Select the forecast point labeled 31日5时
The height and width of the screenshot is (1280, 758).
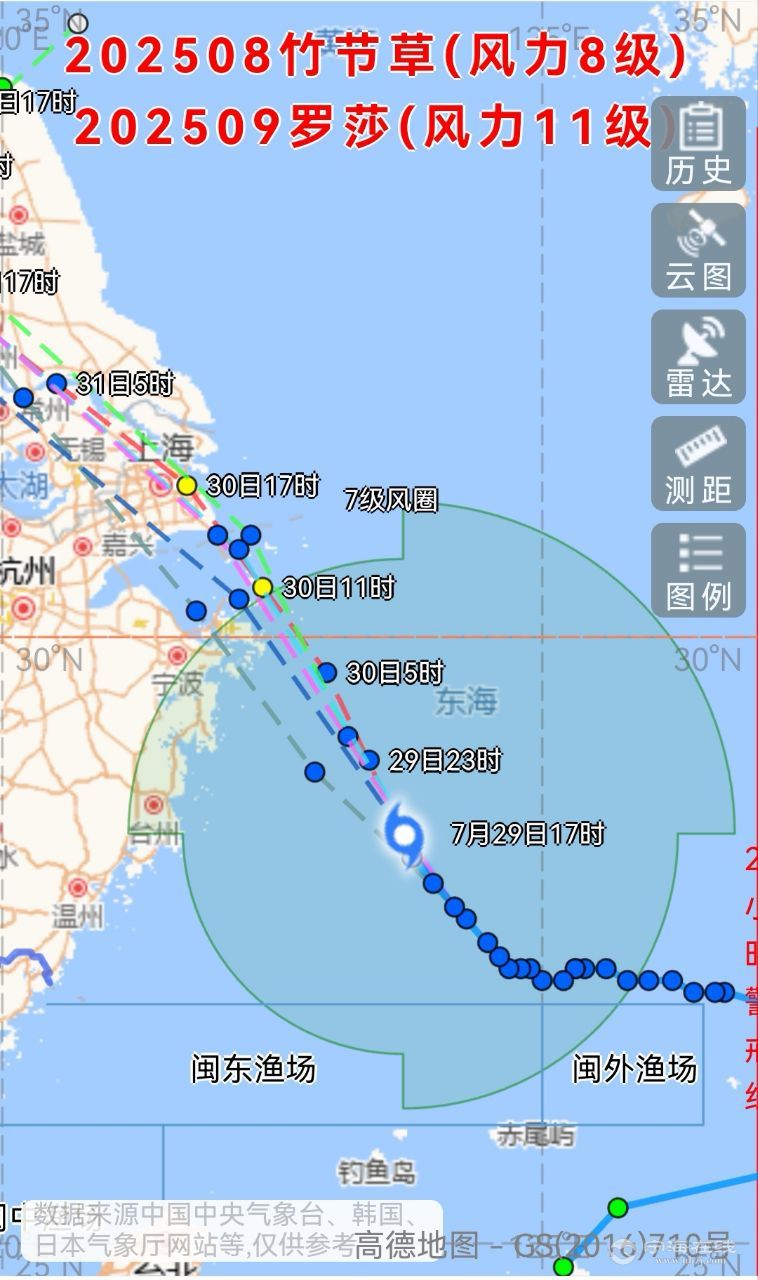point(57,383)
